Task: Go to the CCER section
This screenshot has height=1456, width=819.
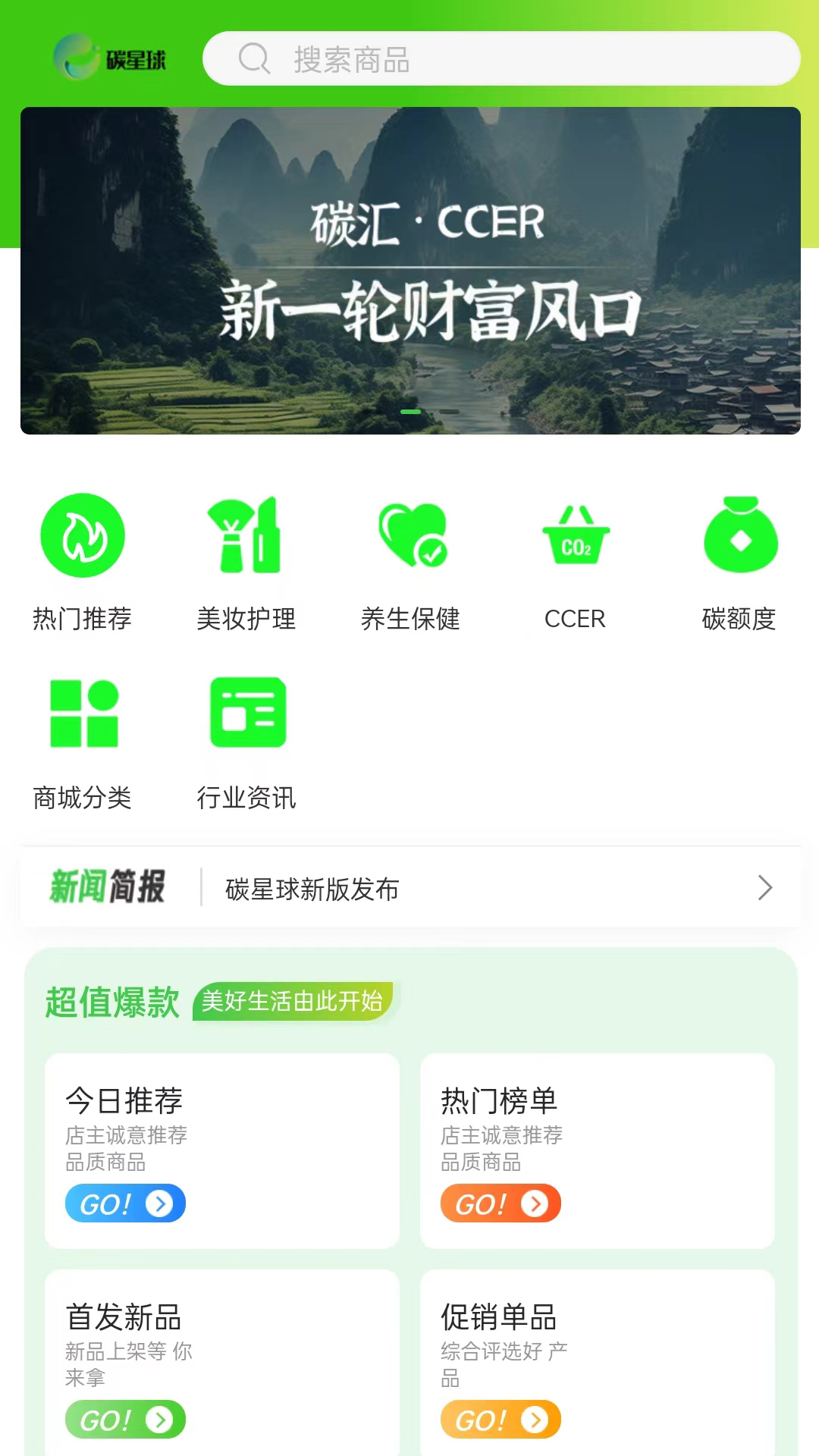Action: tap(576, 562)
